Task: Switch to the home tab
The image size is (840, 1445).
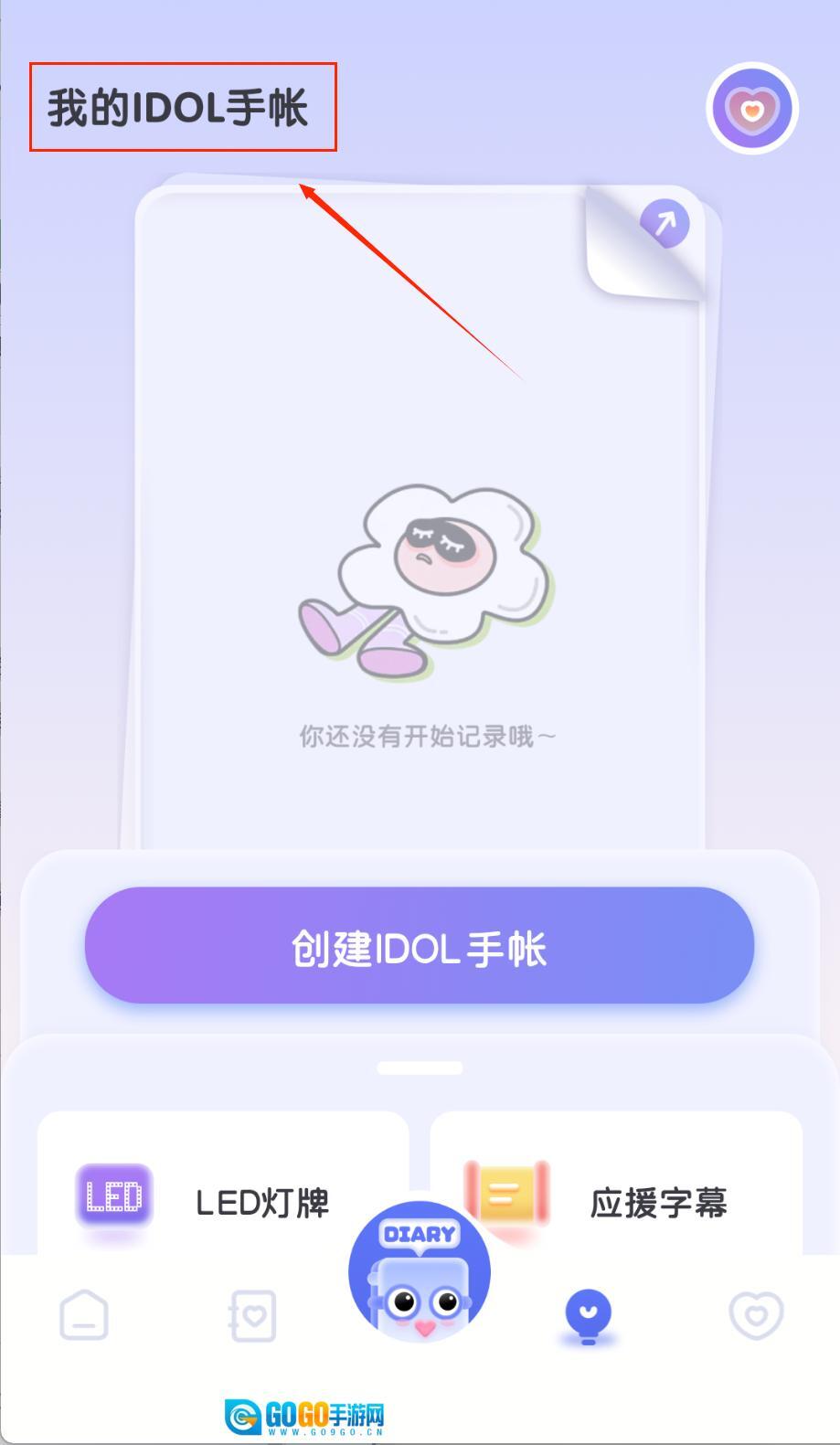Action: coord(84,1315)
